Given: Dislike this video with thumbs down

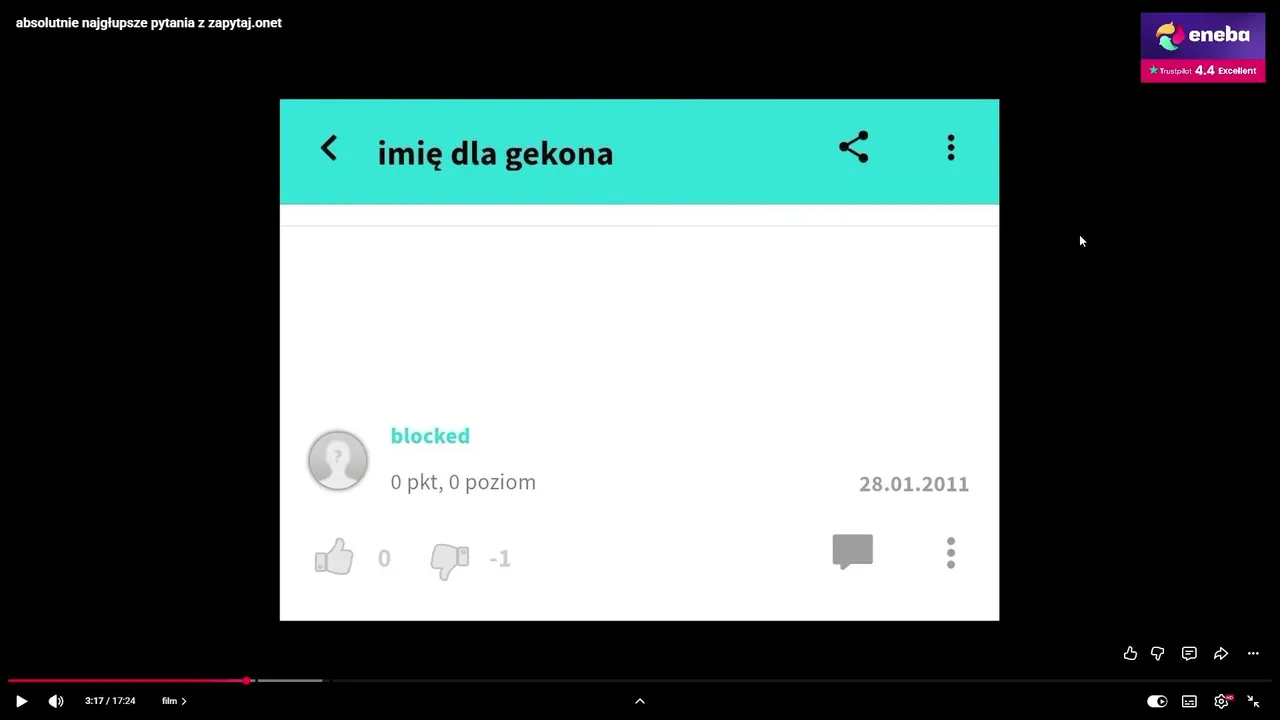Looking at the screenshot, I should (1158, 653).
